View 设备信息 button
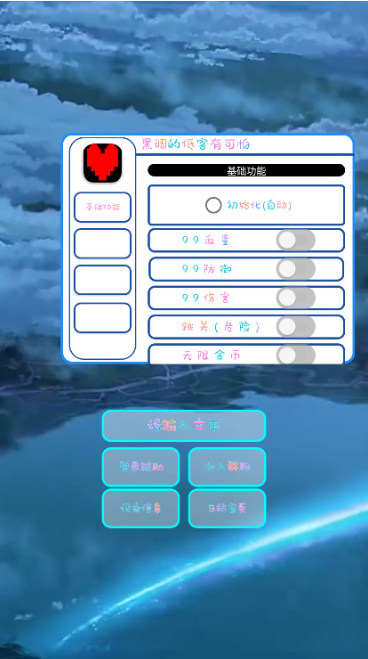368x659 pixels. pyautogui.click(x=141, y=508)
